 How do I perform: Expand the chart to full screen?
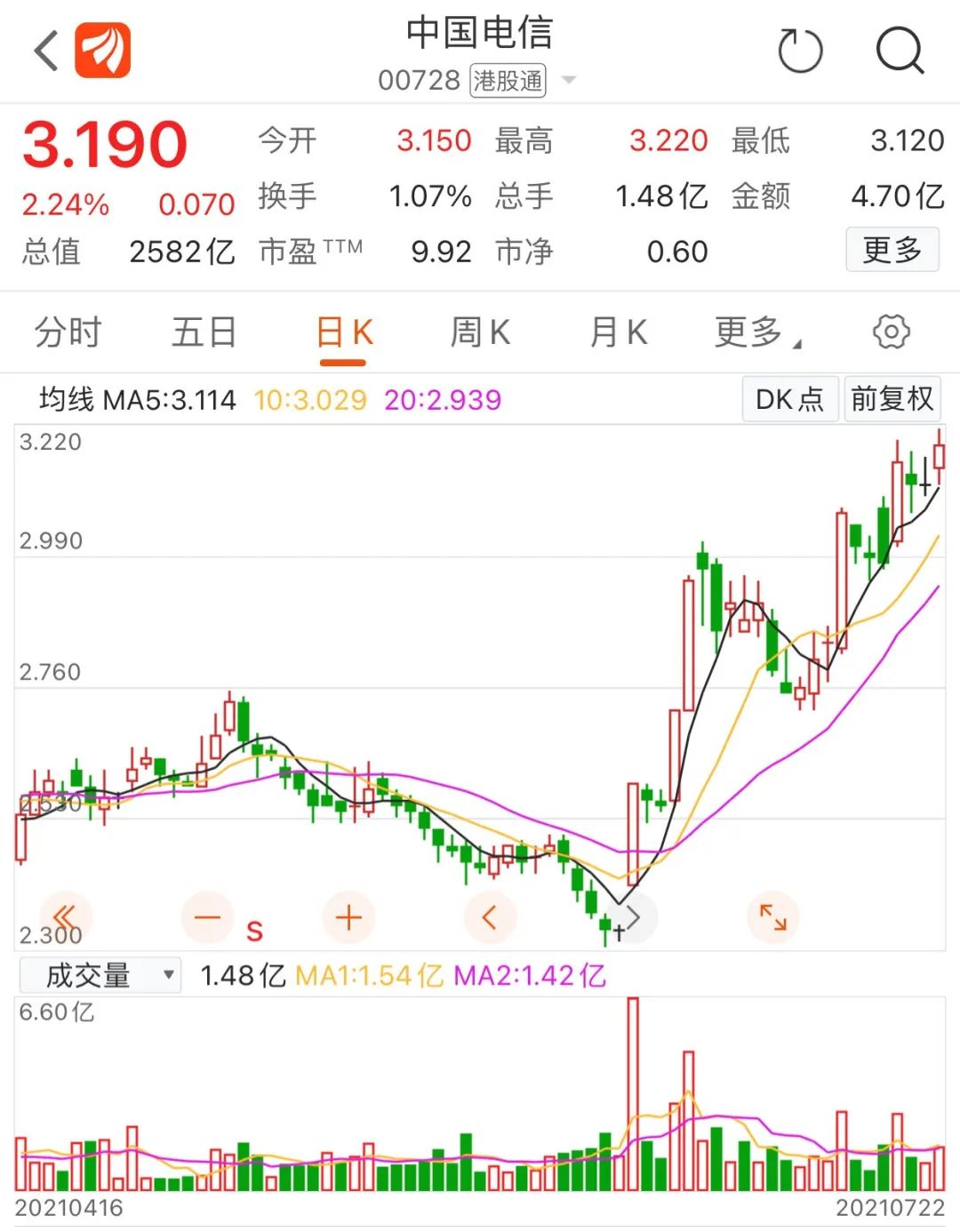click(772, 916)
